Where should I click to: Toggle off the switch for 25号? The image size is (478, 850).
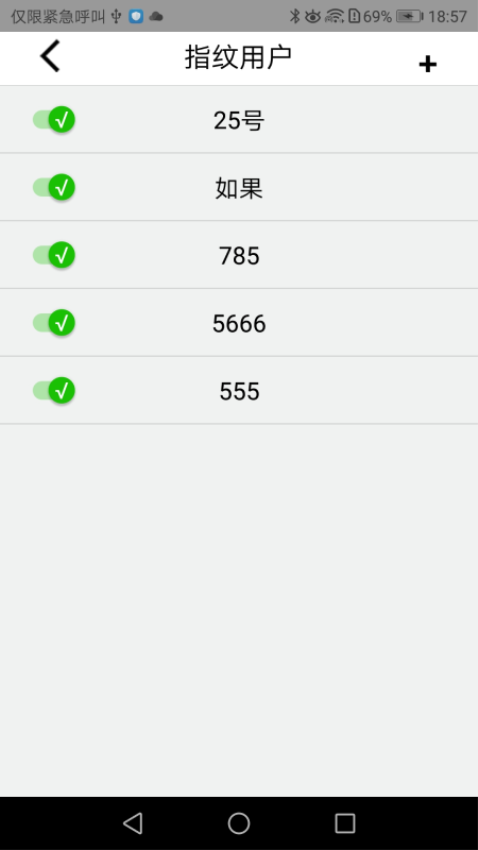(54, 119)
